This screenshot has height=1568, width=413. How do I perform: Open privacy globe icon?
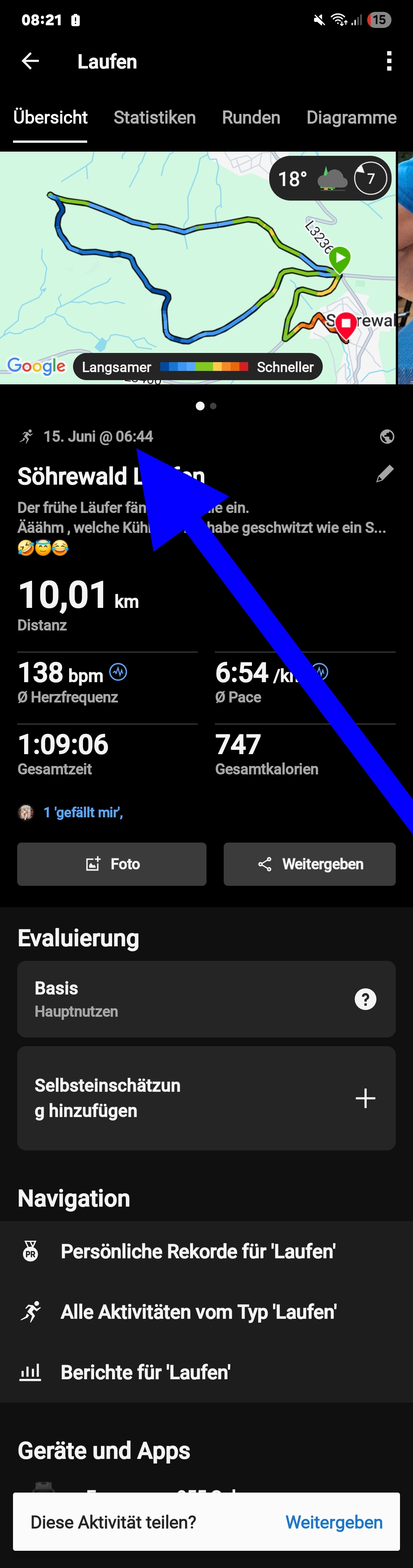(387, 436)
